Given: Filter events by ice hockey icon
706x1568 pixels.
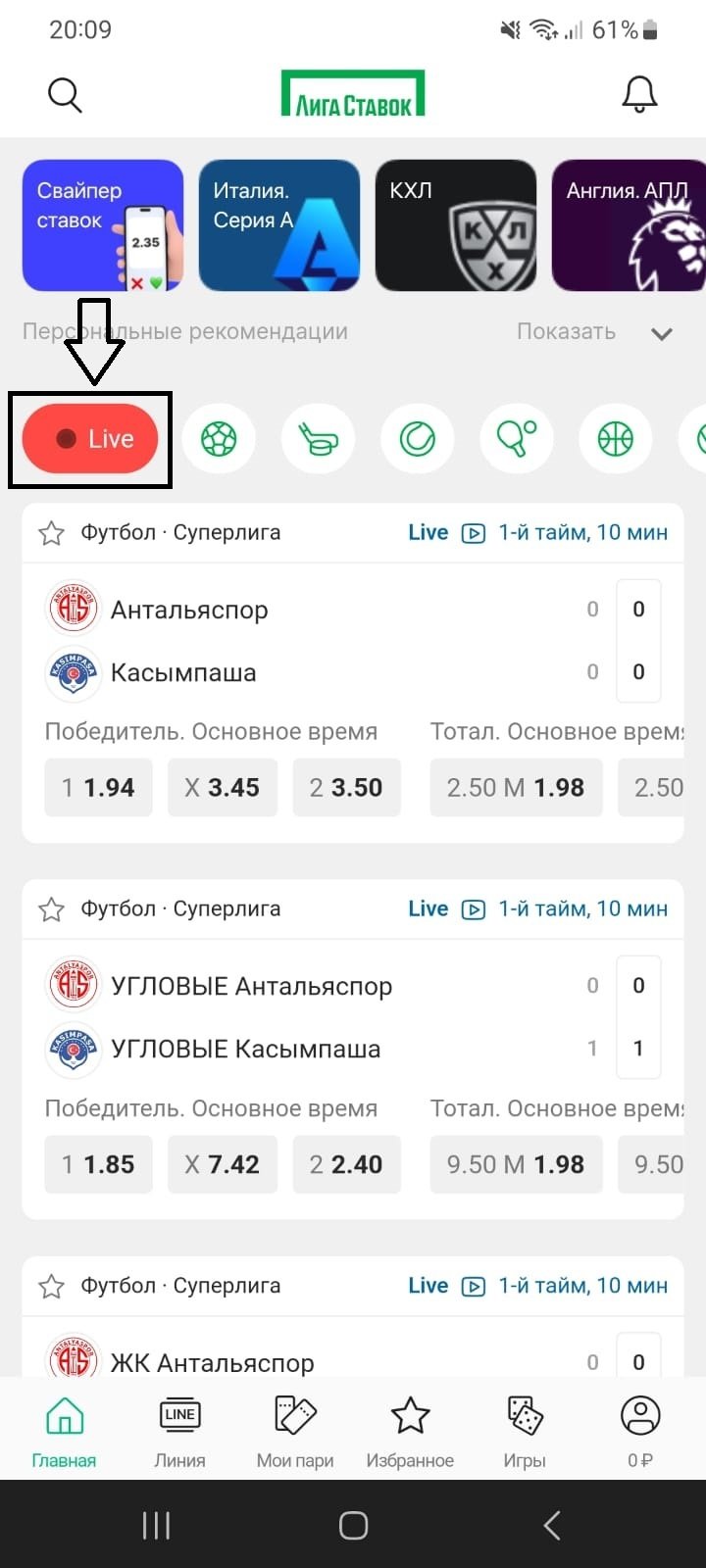Looking at the screenshot, I should point(318,439).
